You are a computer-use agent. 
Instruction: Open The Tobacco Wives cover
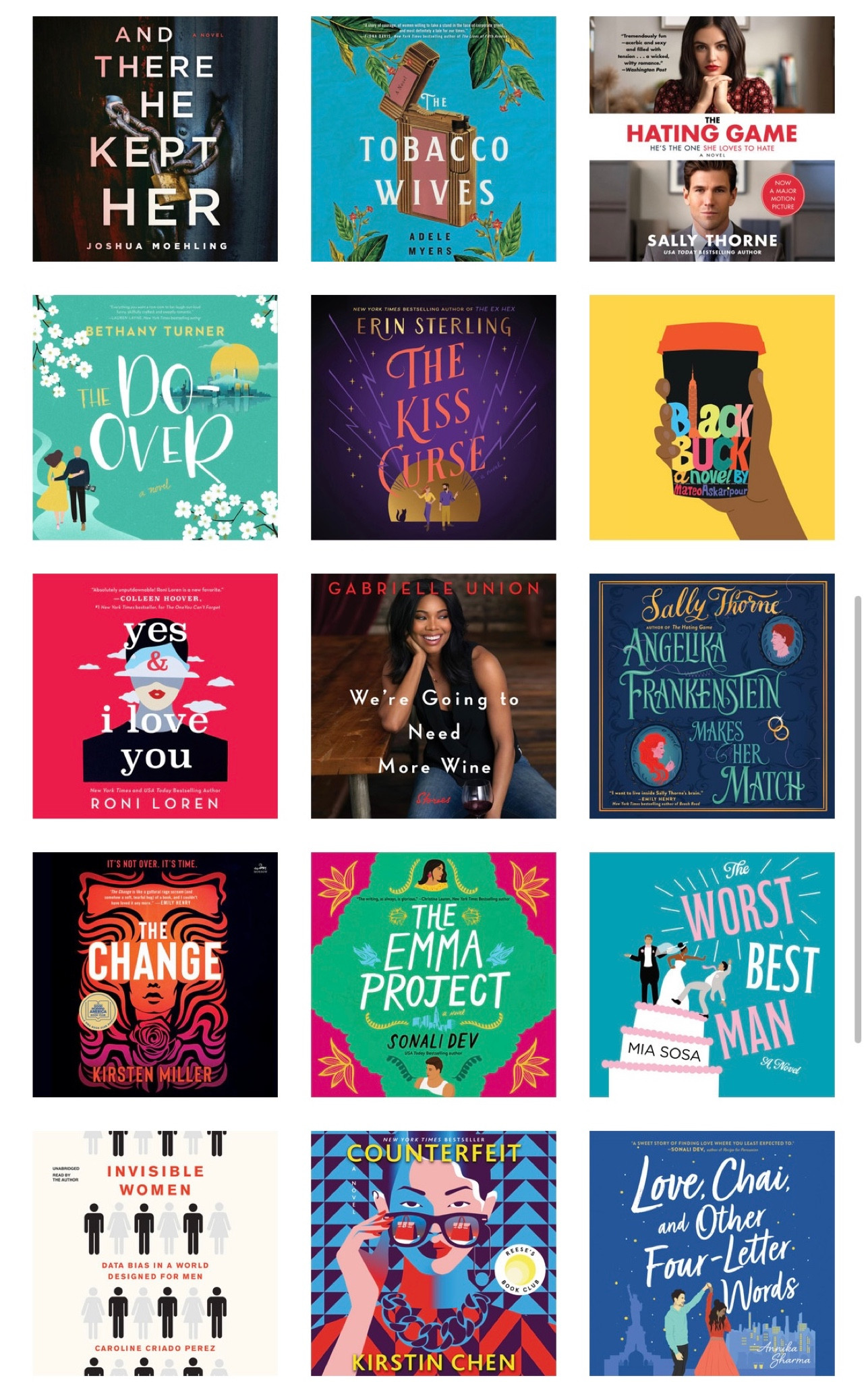433,139
